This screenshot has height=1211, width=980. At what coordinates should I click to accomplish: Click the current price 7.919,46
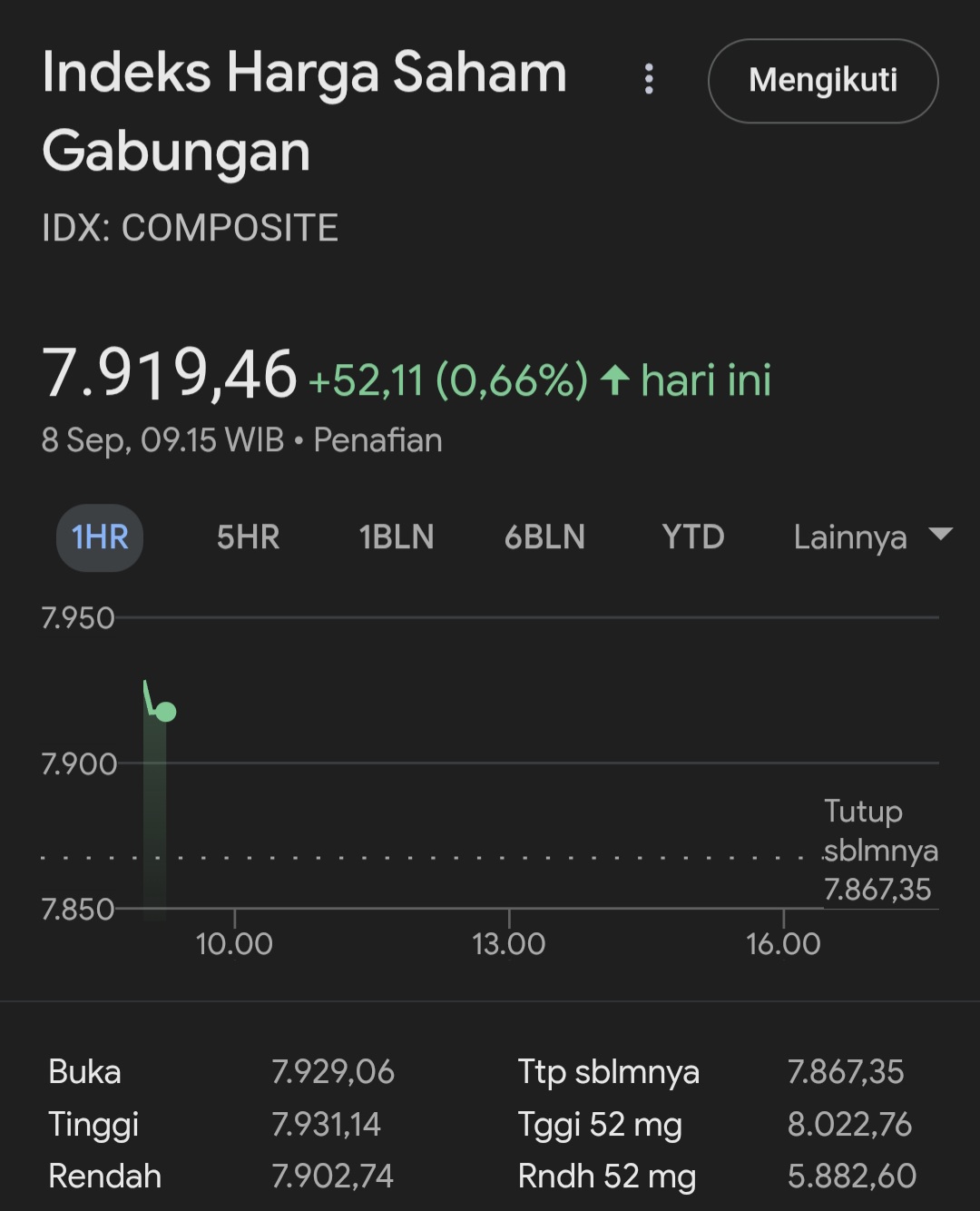coord(169,372)
